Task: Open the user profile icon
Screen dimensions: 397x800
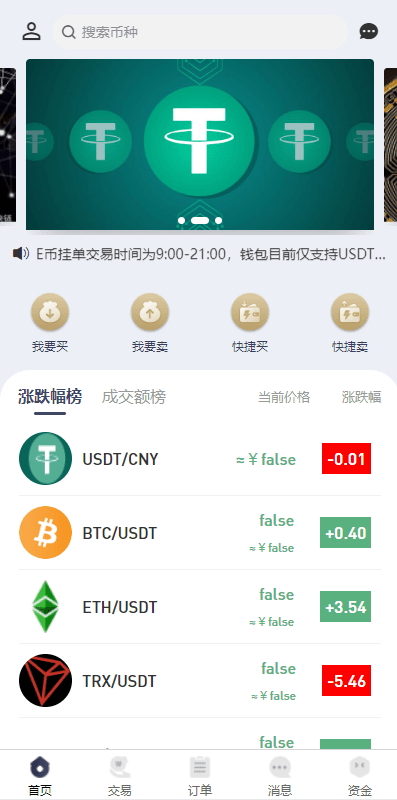Action: pyautogui.click(x=31, y=31)
